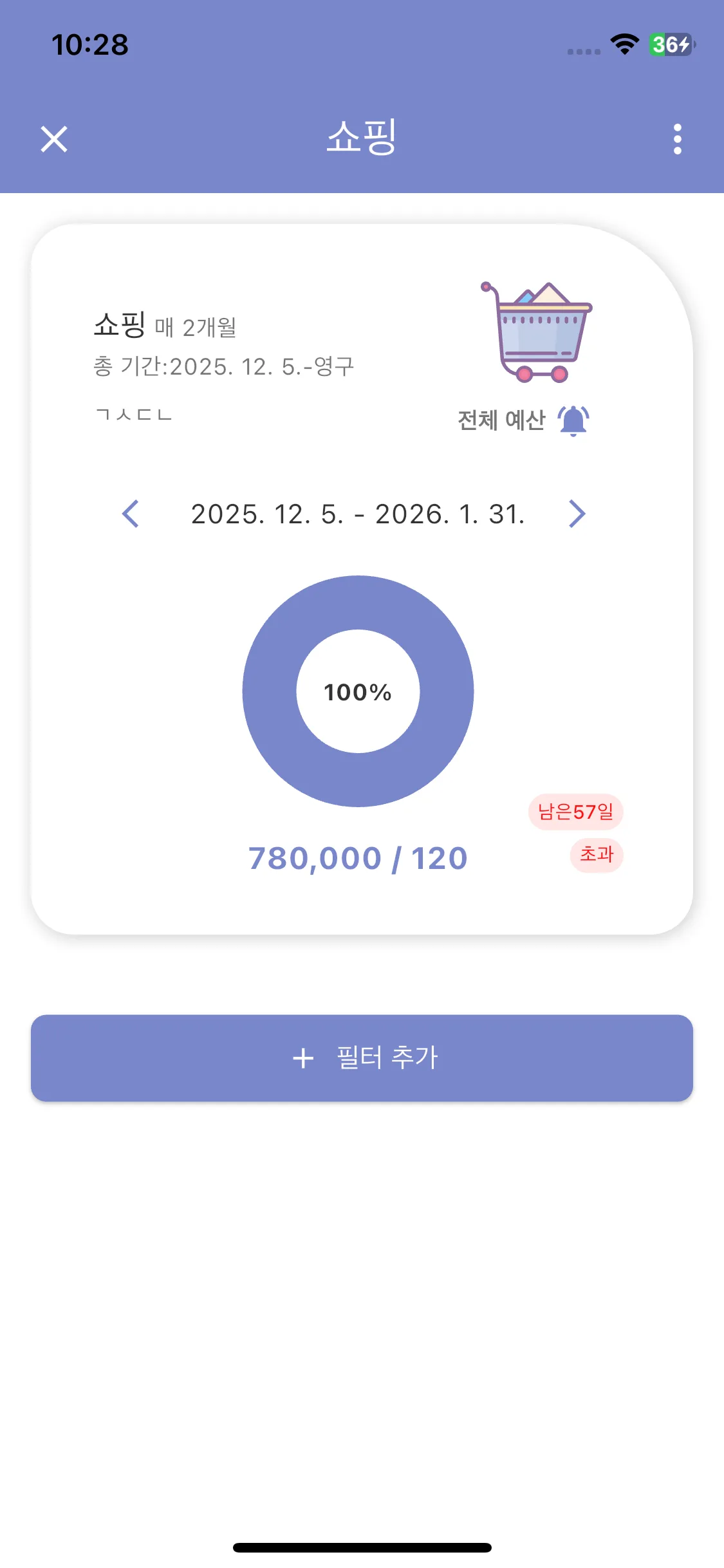The height and width of the screenshot is (1568, 724).
Task: Tap the 필터 추가 button
Action: tap(362, 1058)
